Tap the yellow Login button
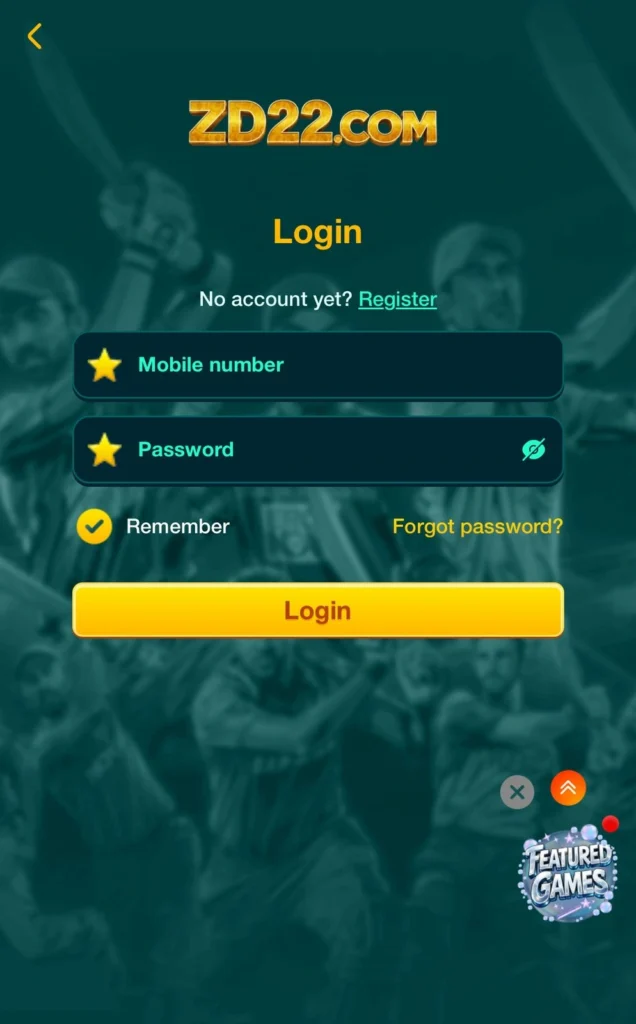The height and width of the screenshot is (1024, 636). coord(318,610)
